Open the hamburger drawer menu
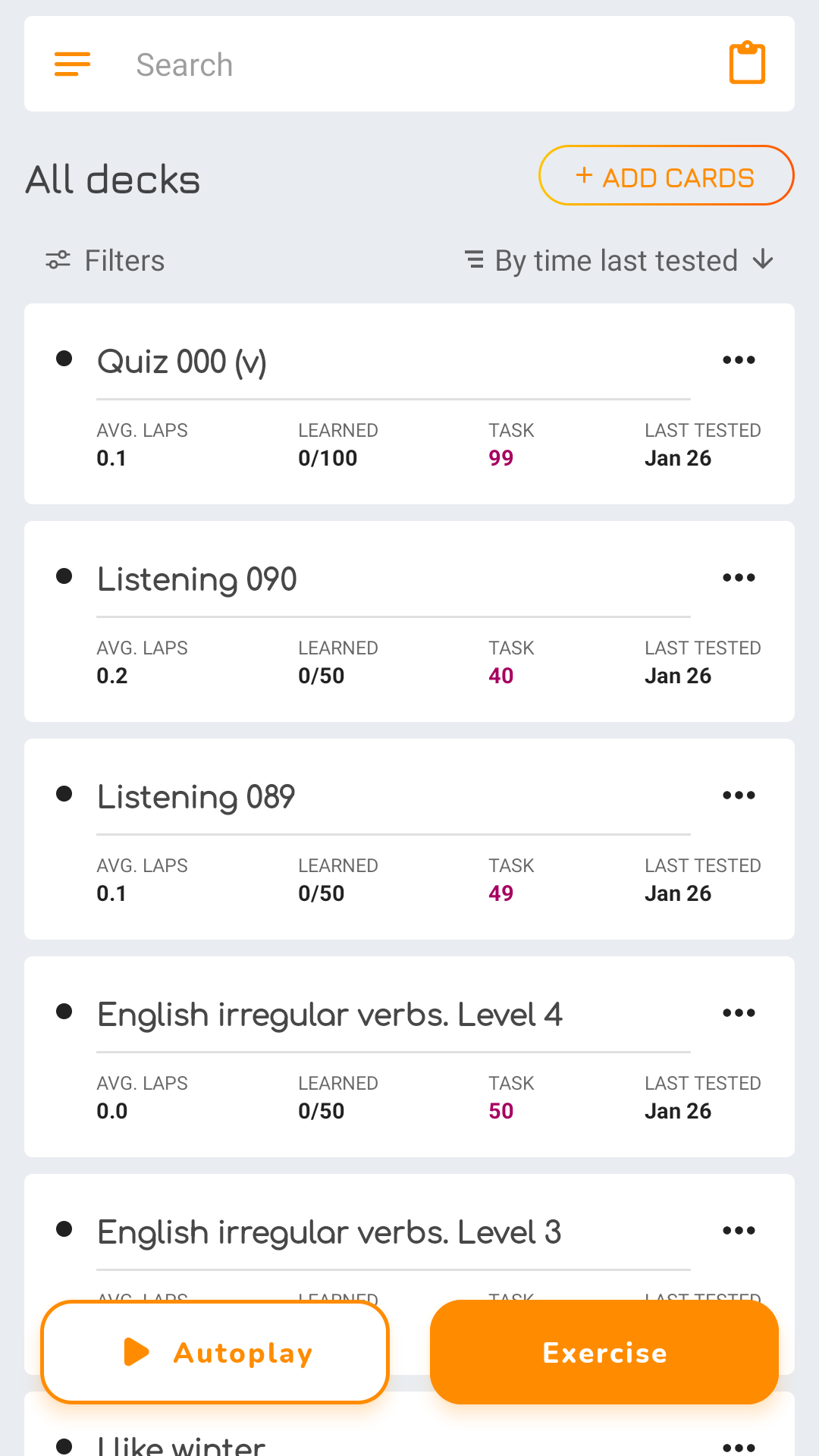 click(x=72, y=64)
